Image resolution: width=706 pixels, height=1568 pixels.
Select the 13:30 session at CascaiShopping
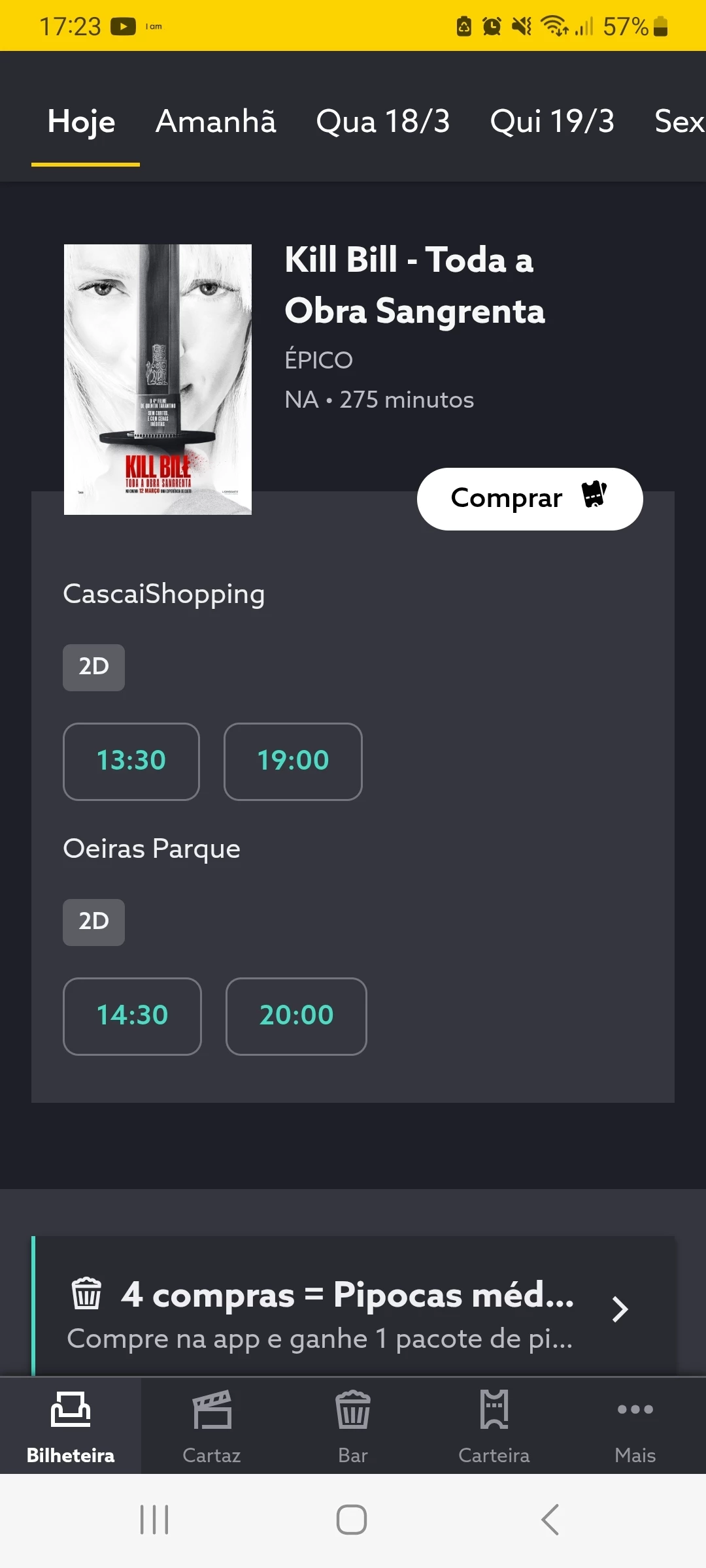click(131, 761)
